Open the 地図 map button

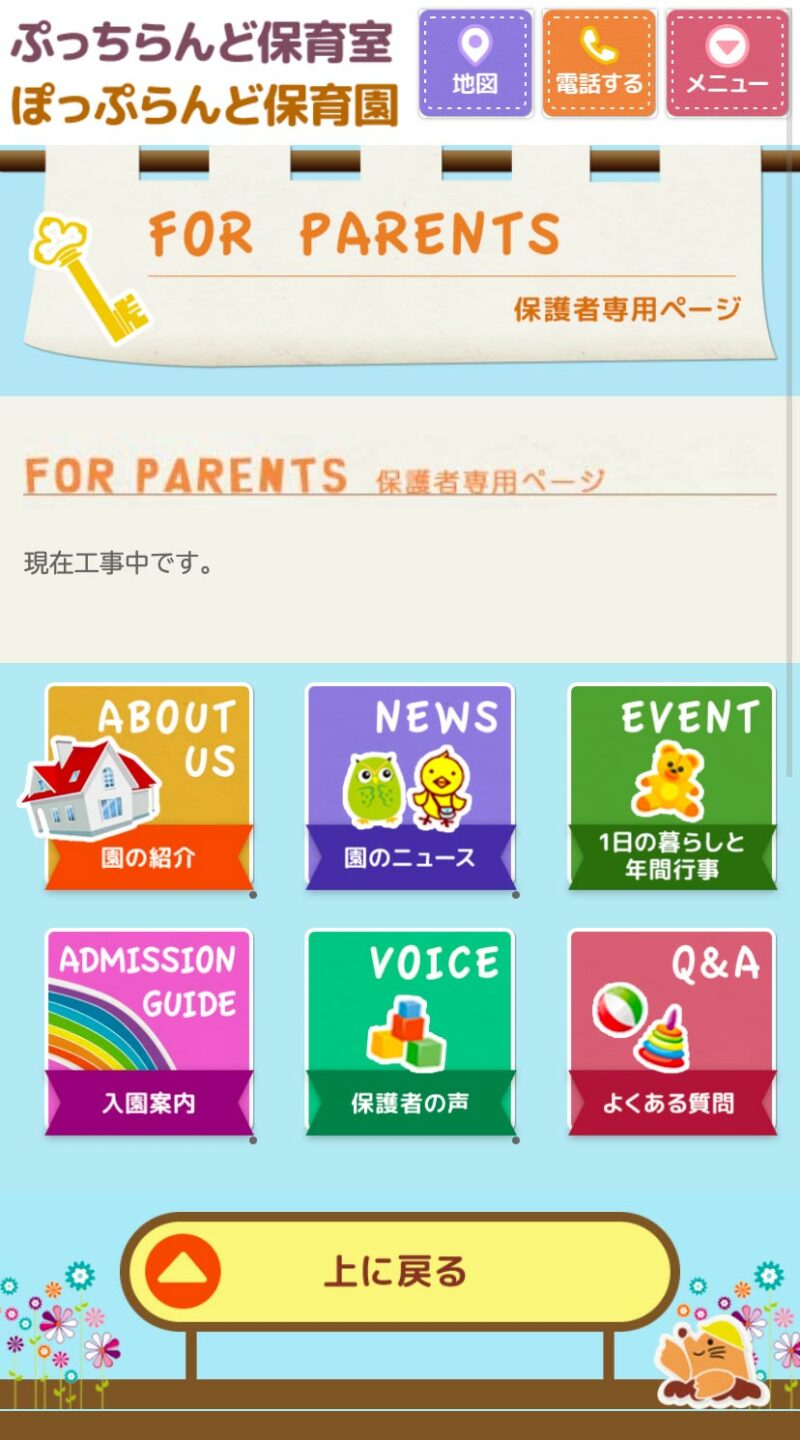click(x=475, y=64)
